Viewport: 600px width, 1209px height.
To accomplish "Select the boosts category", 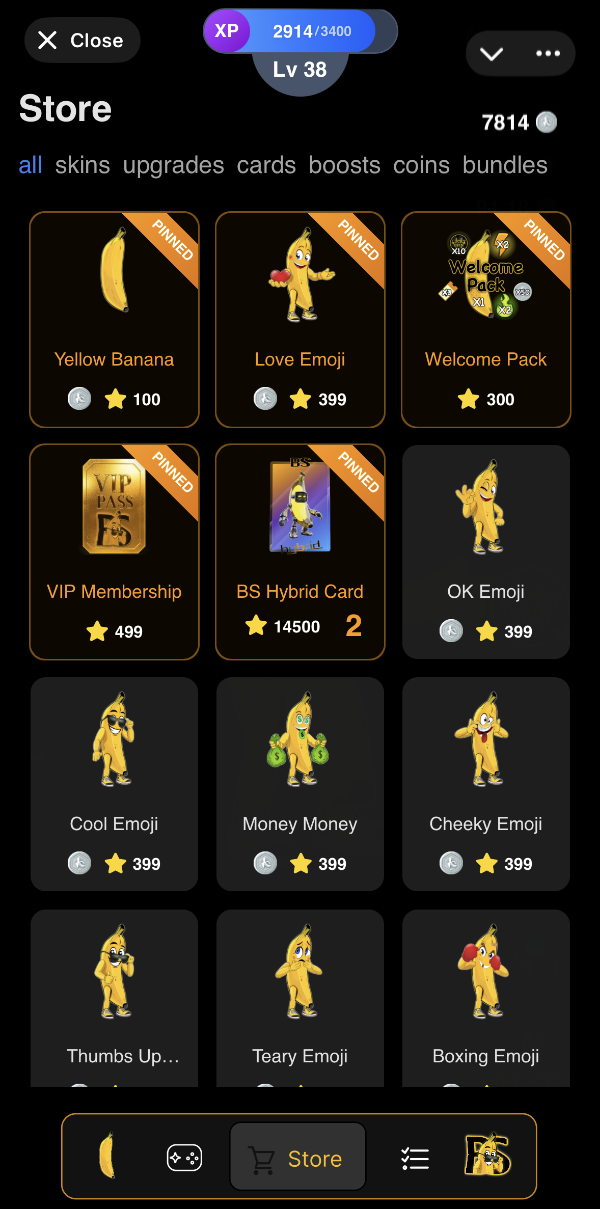I will 344,165.
